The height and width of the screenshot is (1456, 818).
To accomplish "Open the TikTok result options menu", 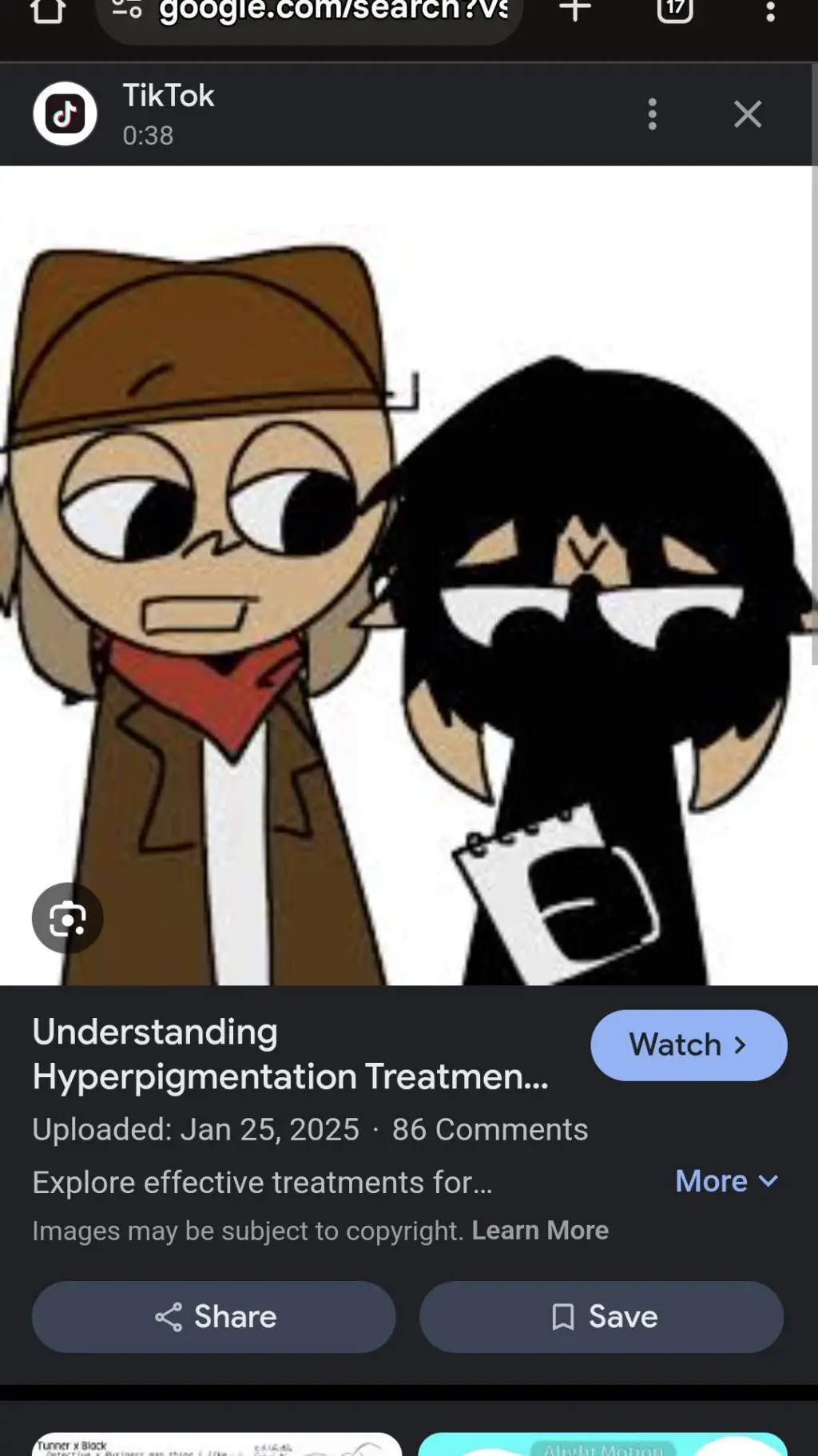I will (653, 114).
